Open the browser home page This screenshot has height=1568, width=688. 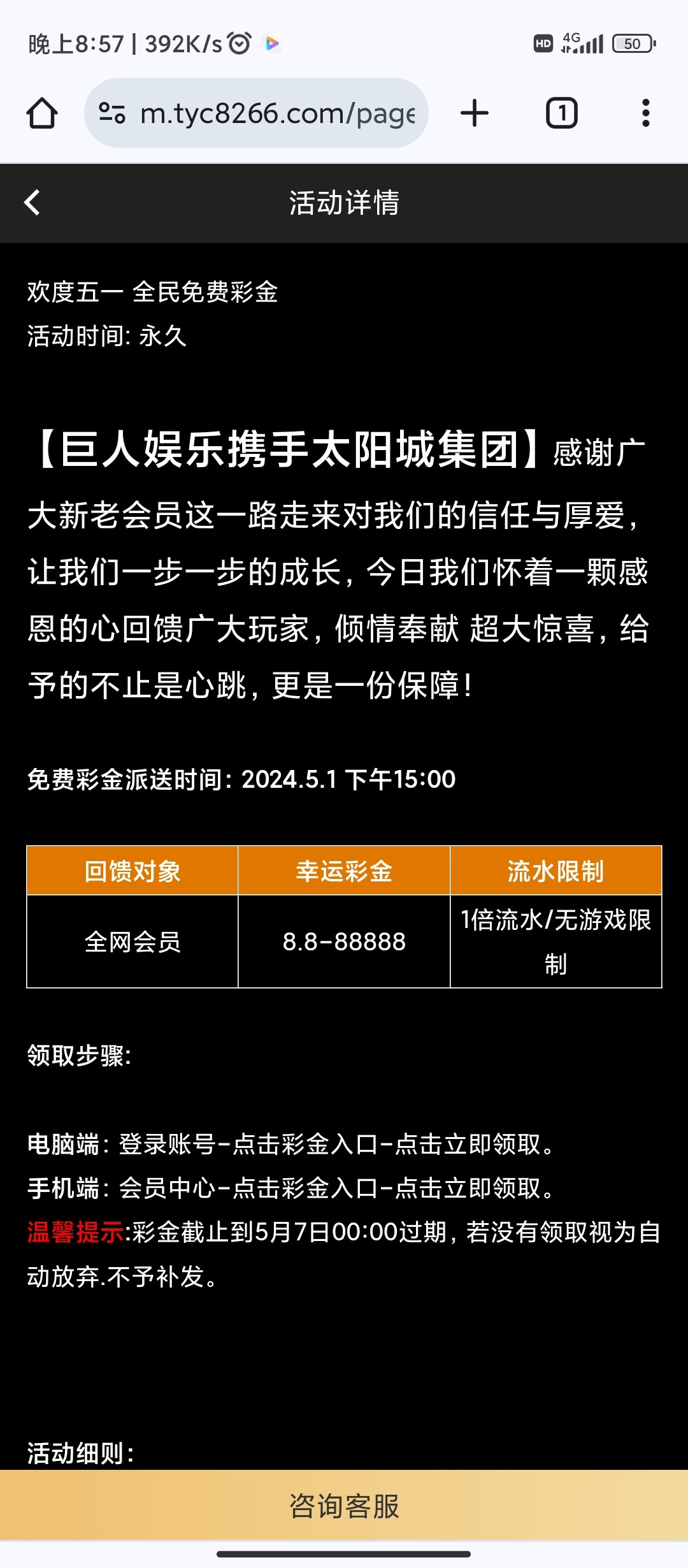pos(42,113)
